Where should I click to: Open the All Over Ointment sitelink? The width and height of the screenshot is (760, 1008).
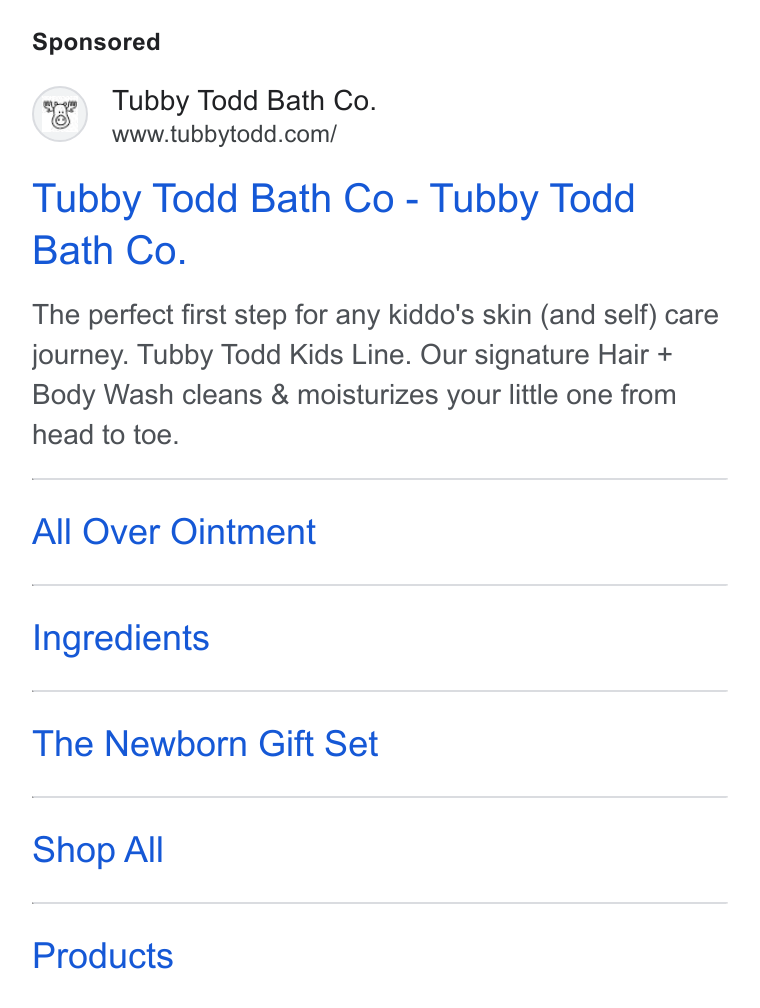coord(174,532)
